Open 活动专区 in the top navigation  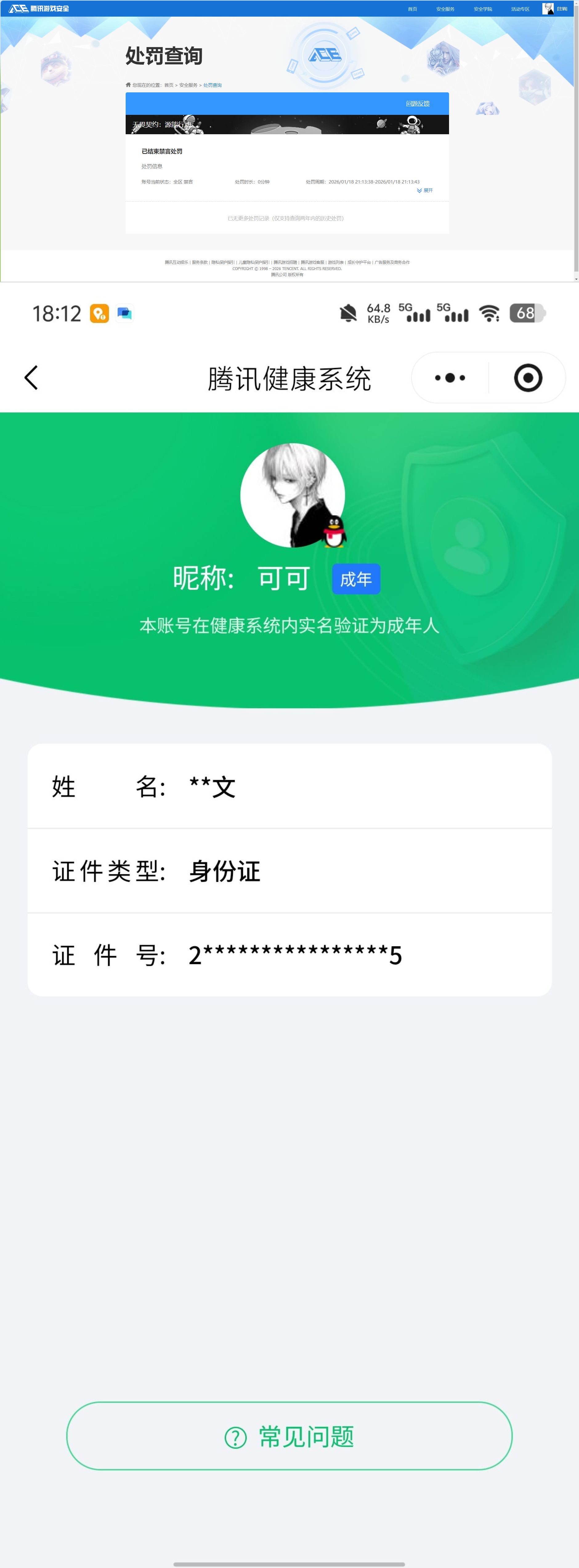tap(520, 9)
